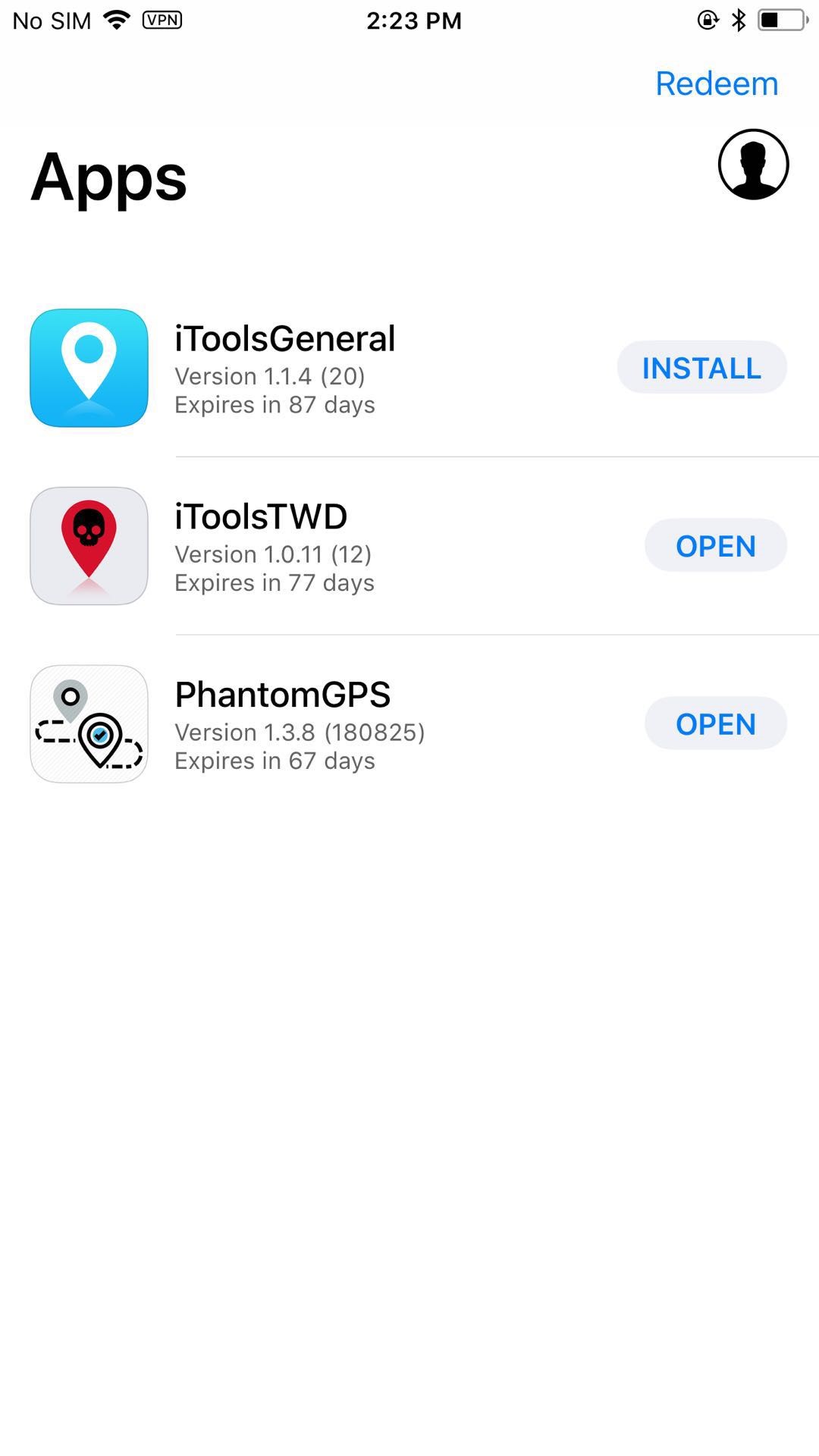Tap the Redeem link
819x1456 pixels.
click(717, 83)
